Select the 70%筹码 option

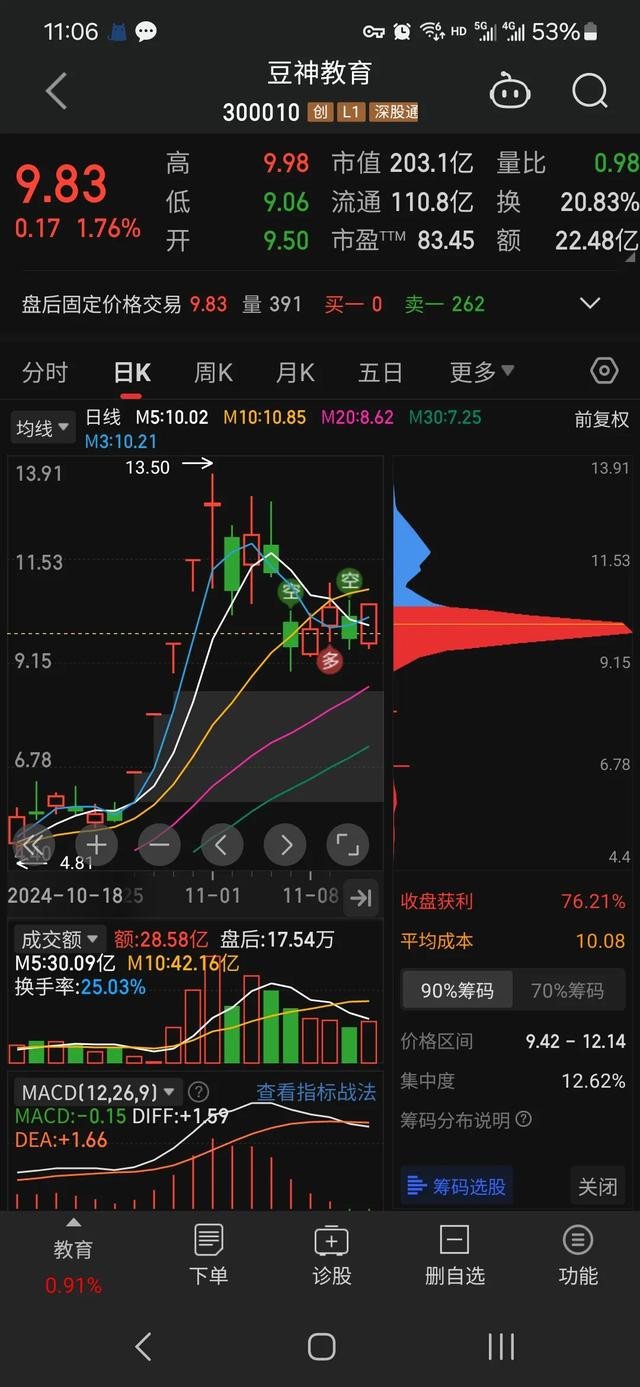(x=567, y=990)
